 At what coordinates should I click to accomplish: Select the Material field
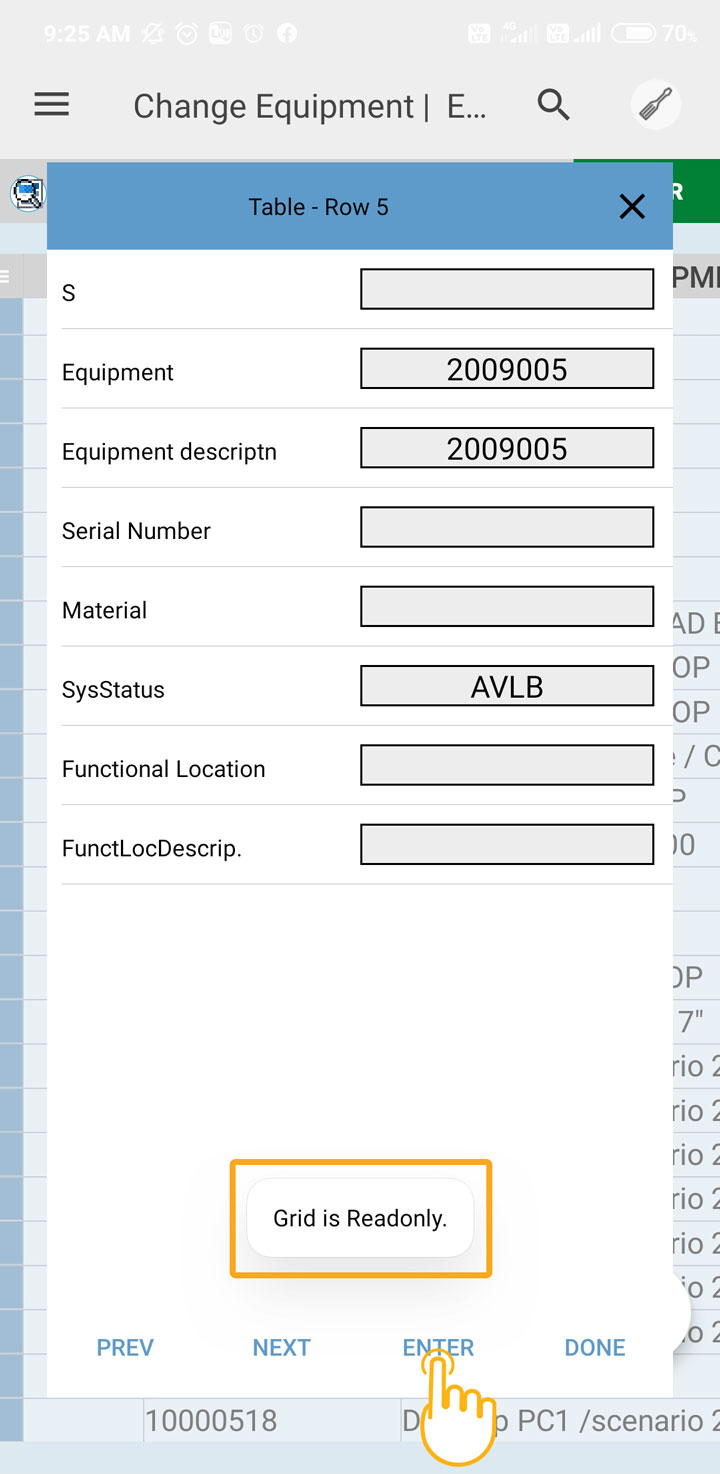point(507,607)
